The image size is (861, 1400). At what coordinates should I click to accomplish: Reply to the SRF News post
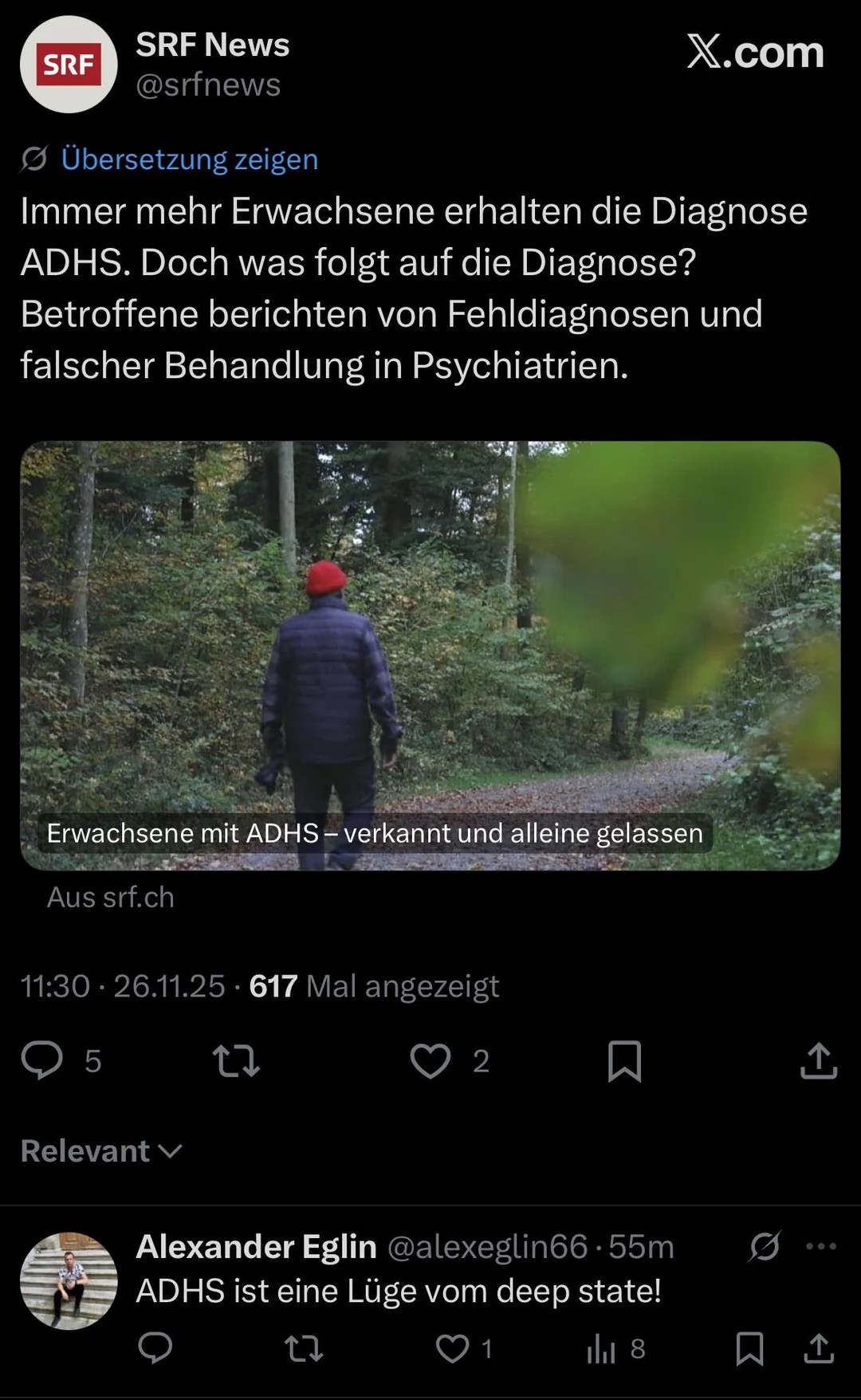point(42,1060)
